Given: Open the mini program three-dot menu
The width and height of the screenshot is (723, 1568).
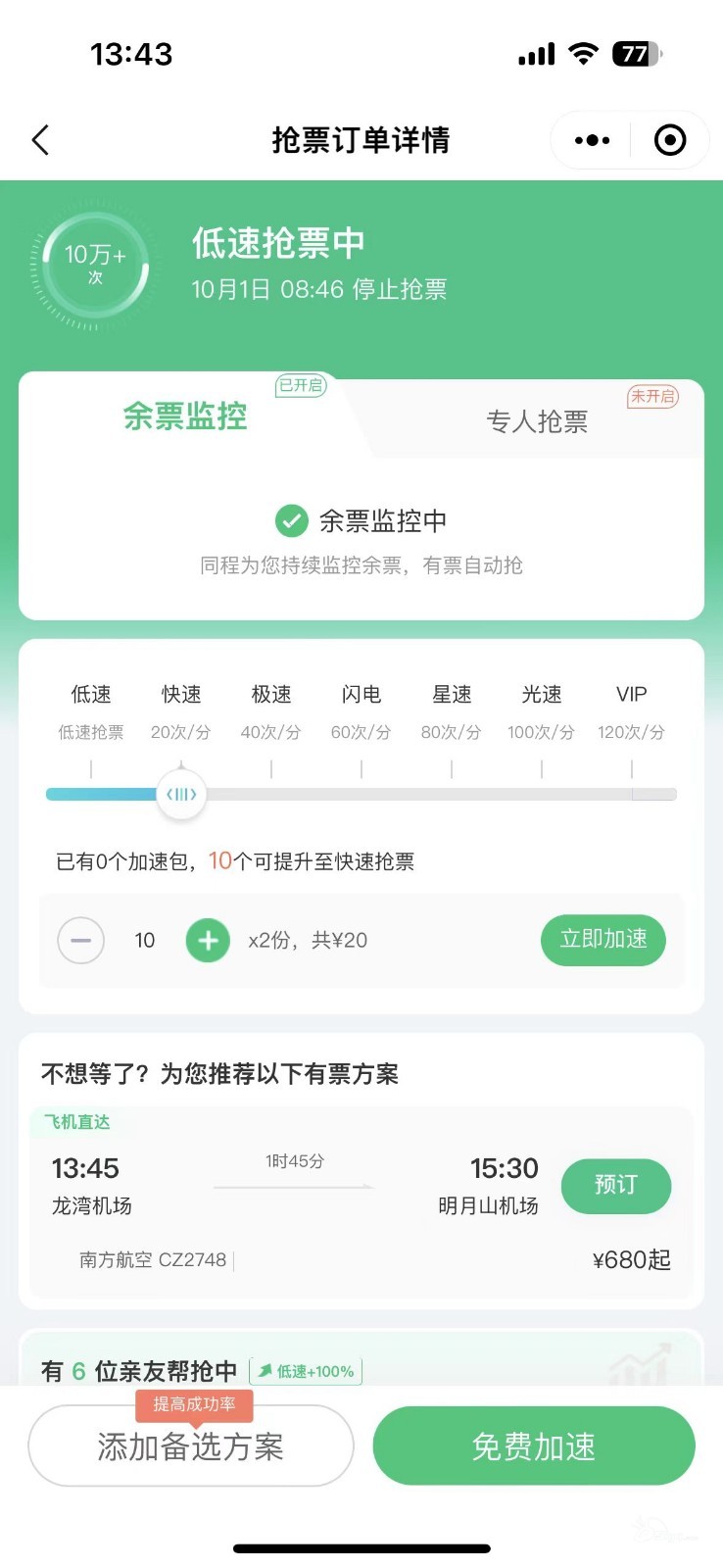Looking at the screenshot, I should 592,140.
